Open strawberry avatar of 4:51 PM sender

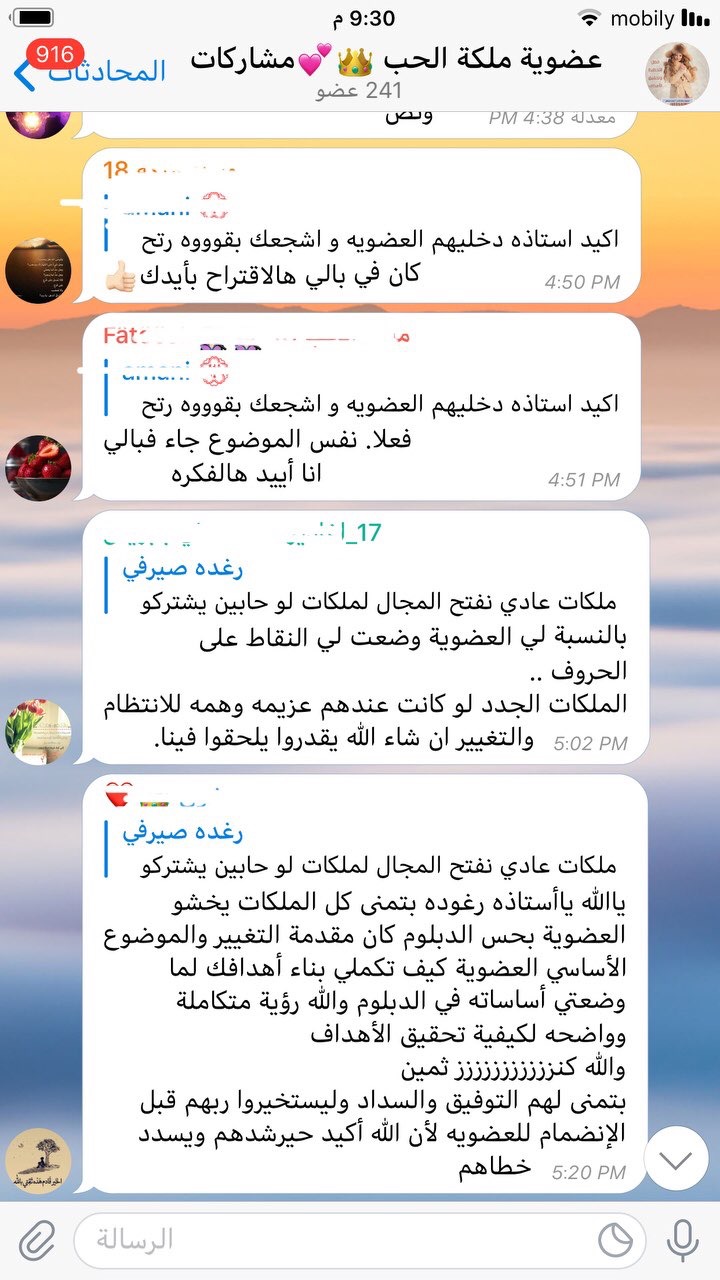[x=38, y=467]
